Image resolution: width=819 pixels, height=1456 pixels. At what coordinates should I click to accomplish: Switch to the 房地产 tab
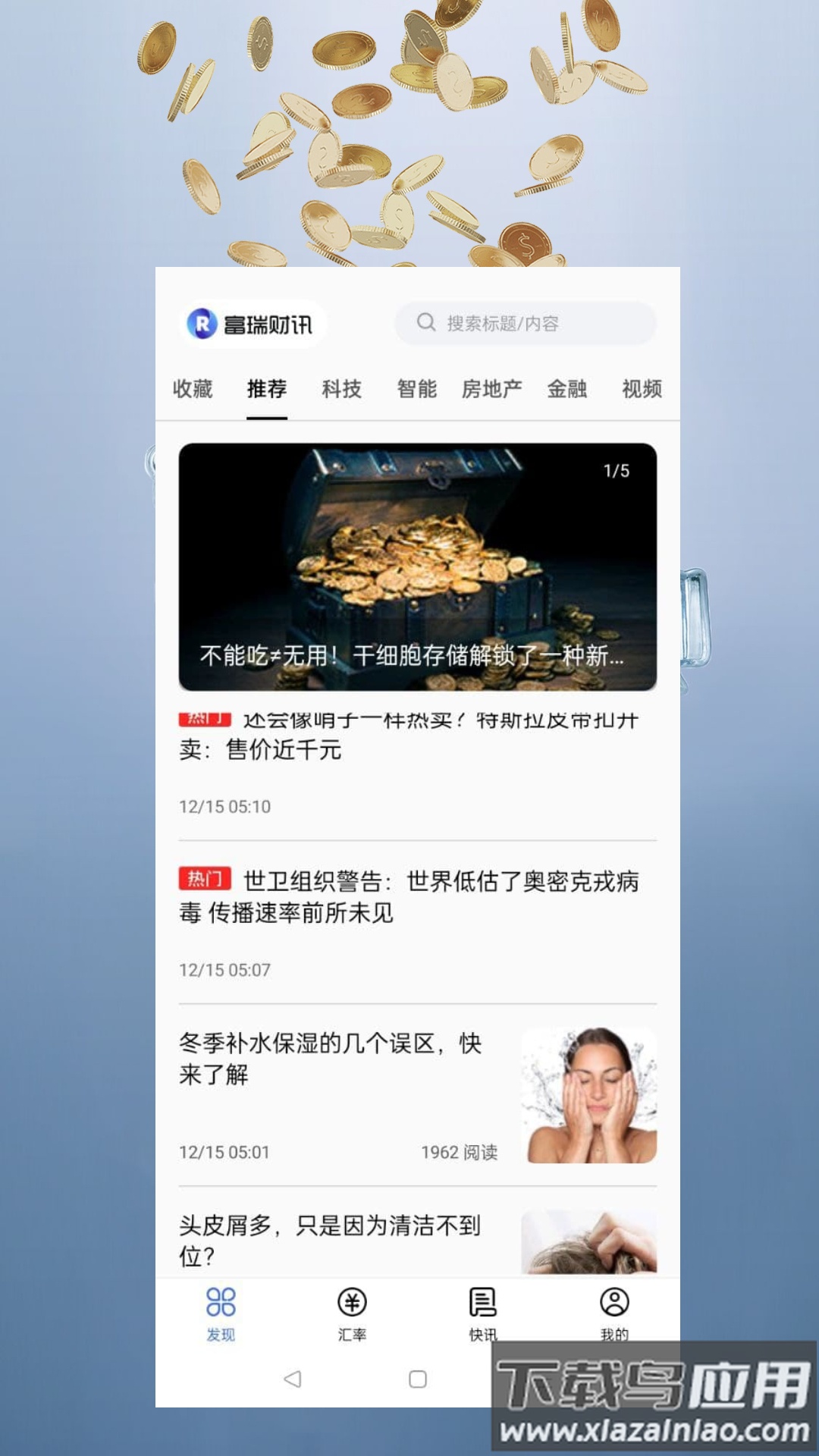point(491,389)
